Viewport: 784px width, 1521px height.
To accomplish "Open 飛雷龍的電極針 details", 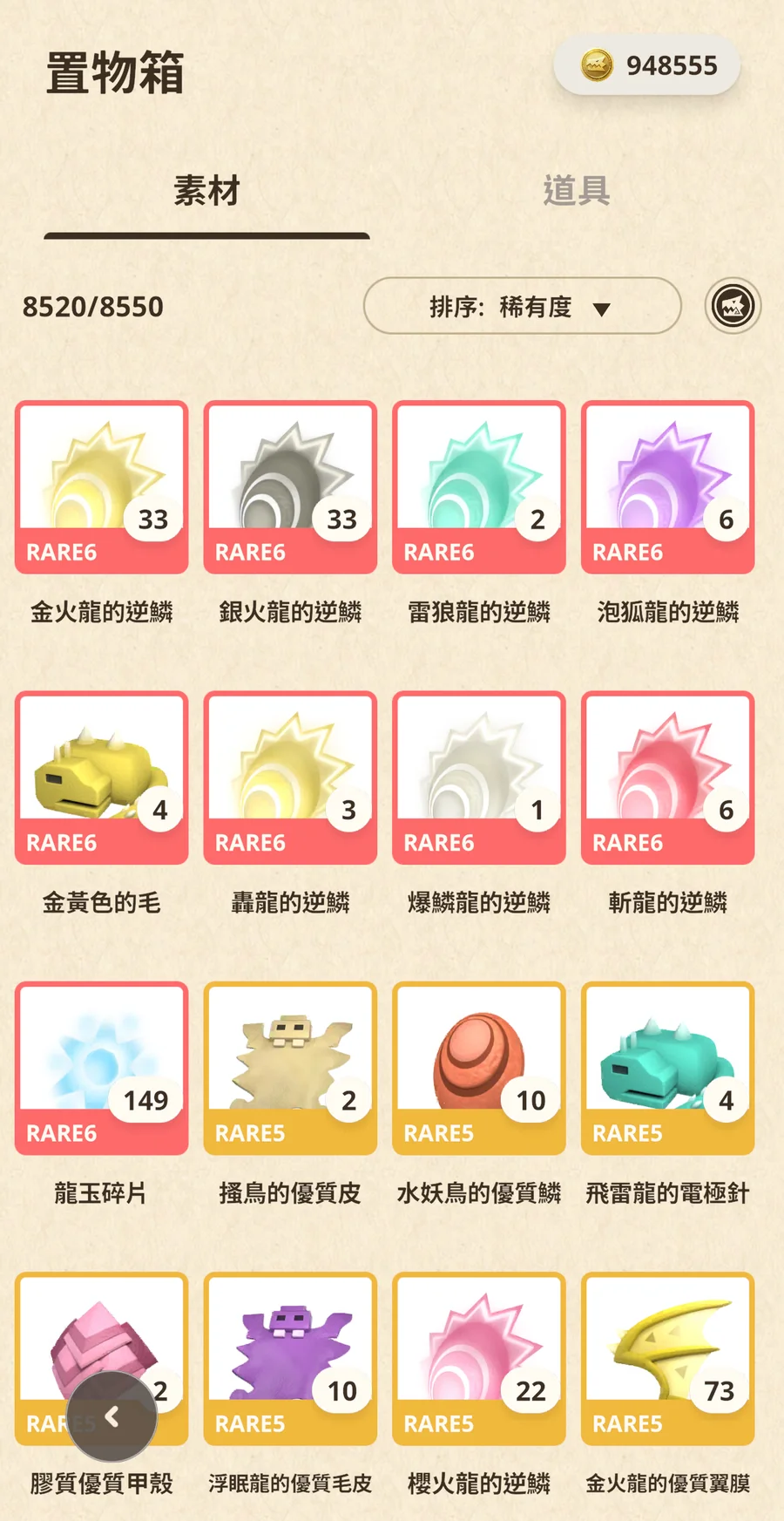I will (x=667, y=1068).
